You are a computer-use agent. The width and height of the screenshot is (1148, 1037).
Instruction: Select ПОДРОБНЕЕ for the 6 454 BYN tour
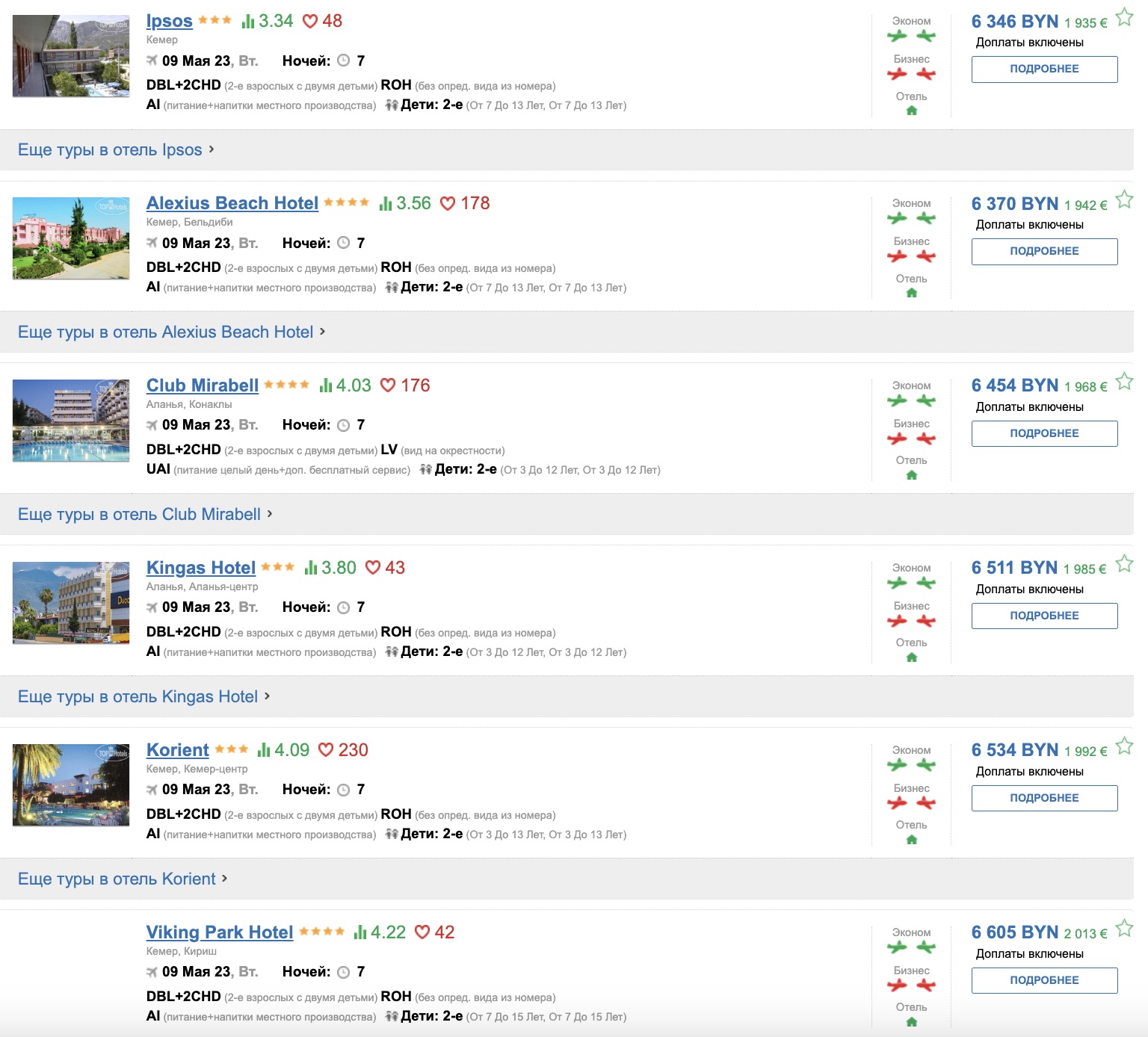click(1044, 433)
